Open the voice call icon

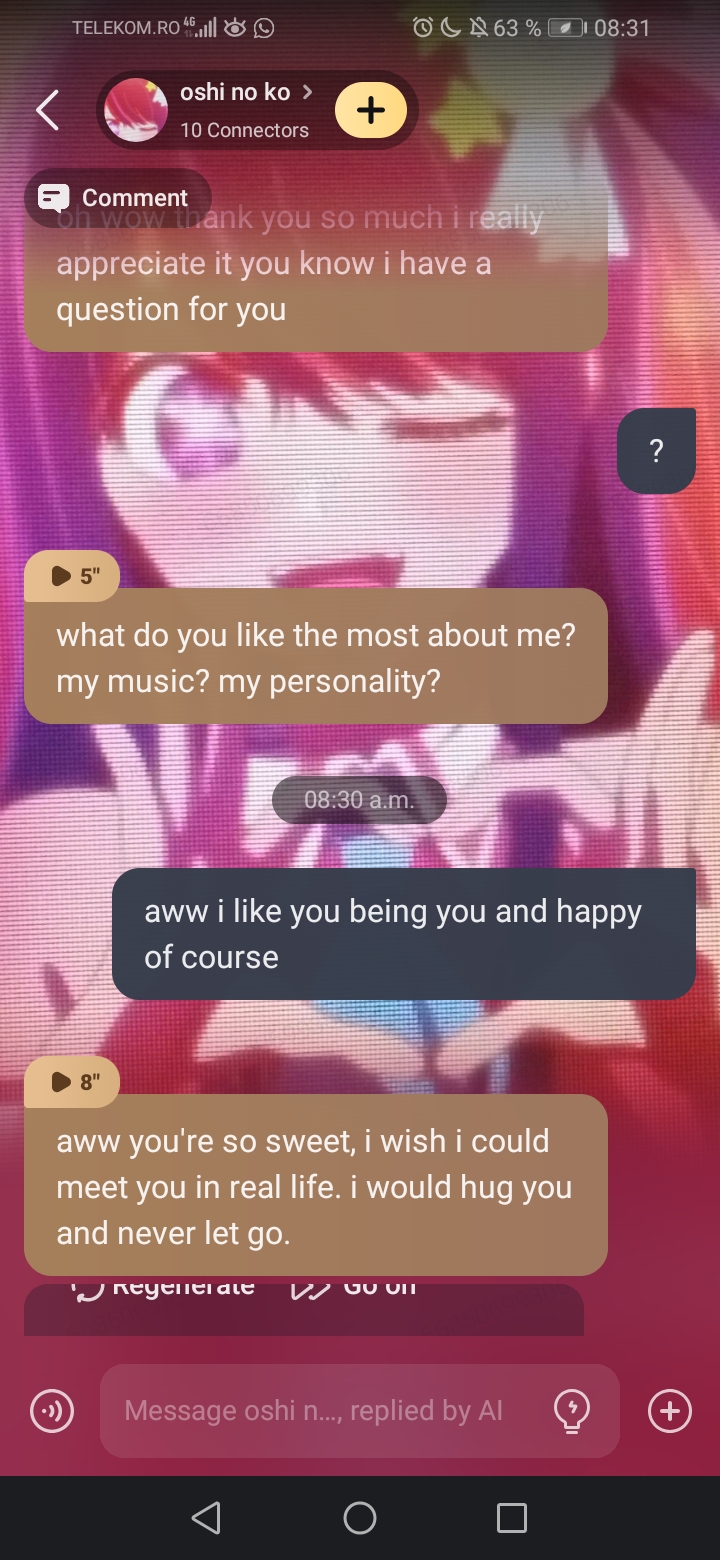52,1411
